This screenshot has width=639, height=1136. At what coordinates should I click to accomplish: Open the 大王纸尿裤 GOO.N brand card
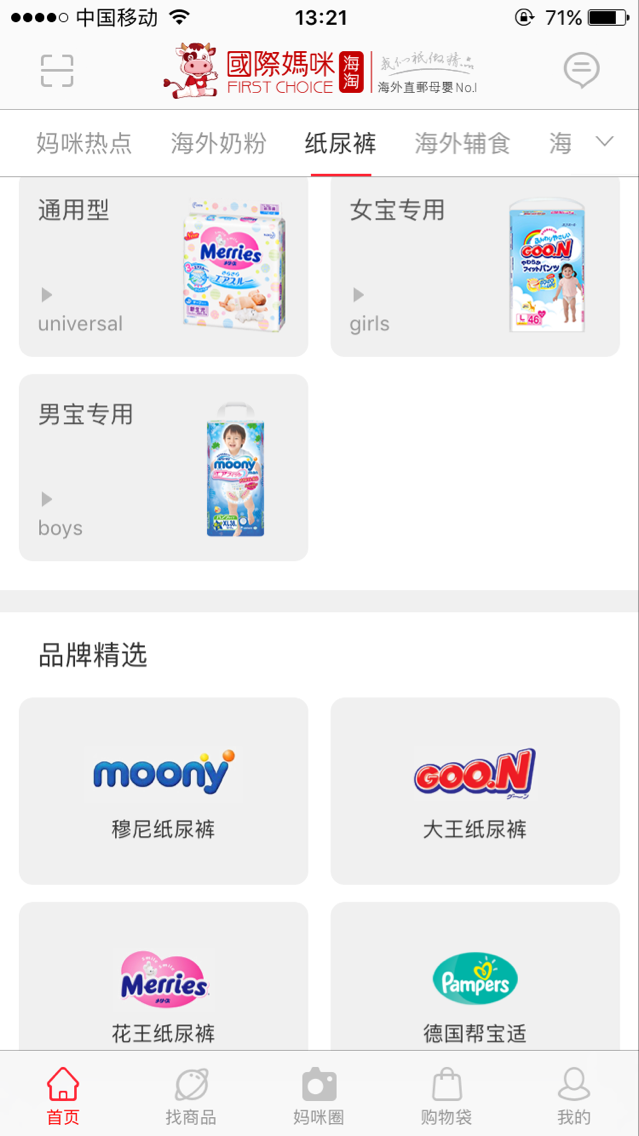(475, 790)
